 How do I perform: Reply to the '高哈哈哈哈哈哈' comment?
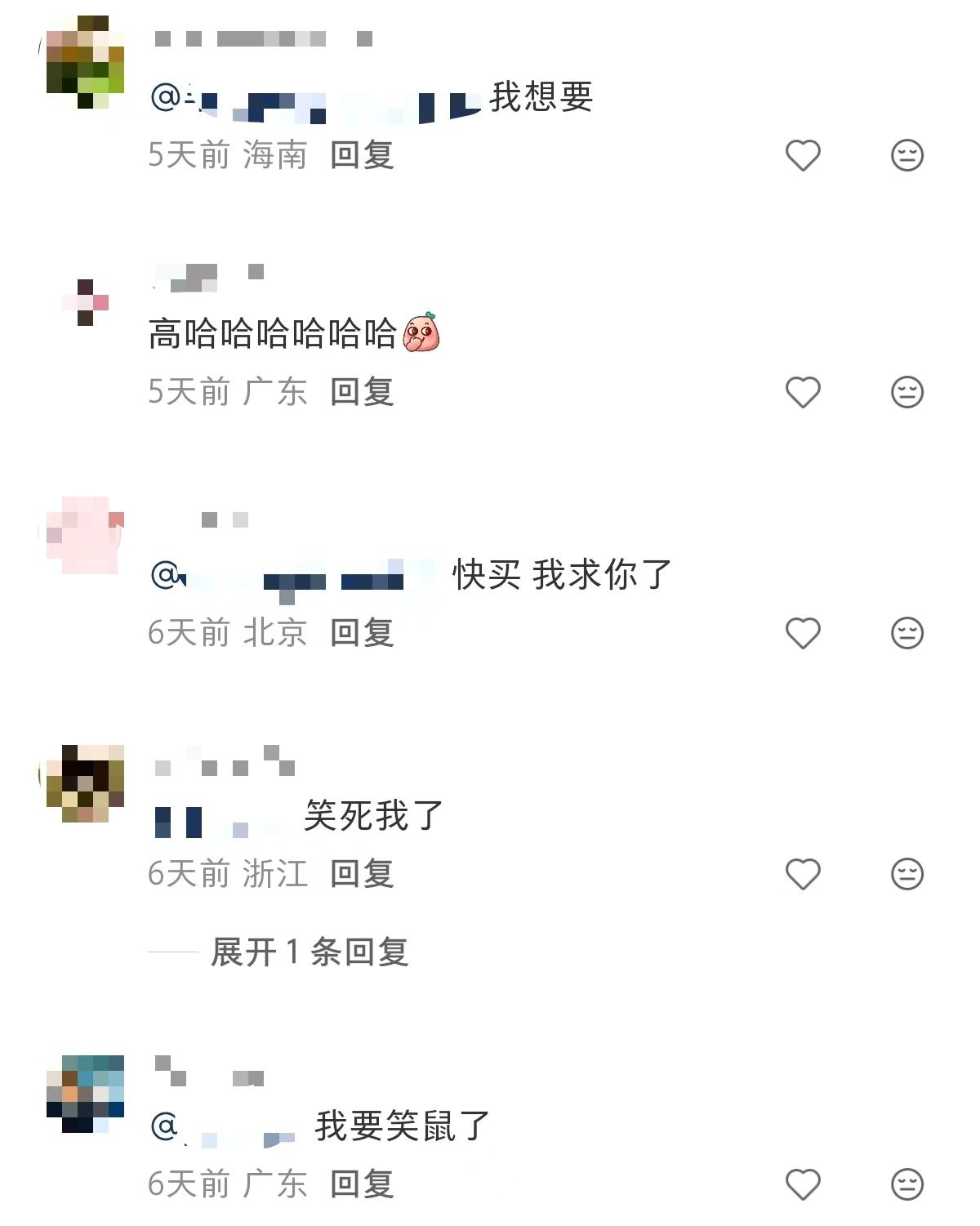pyautogui.click(x=362, y=392)
